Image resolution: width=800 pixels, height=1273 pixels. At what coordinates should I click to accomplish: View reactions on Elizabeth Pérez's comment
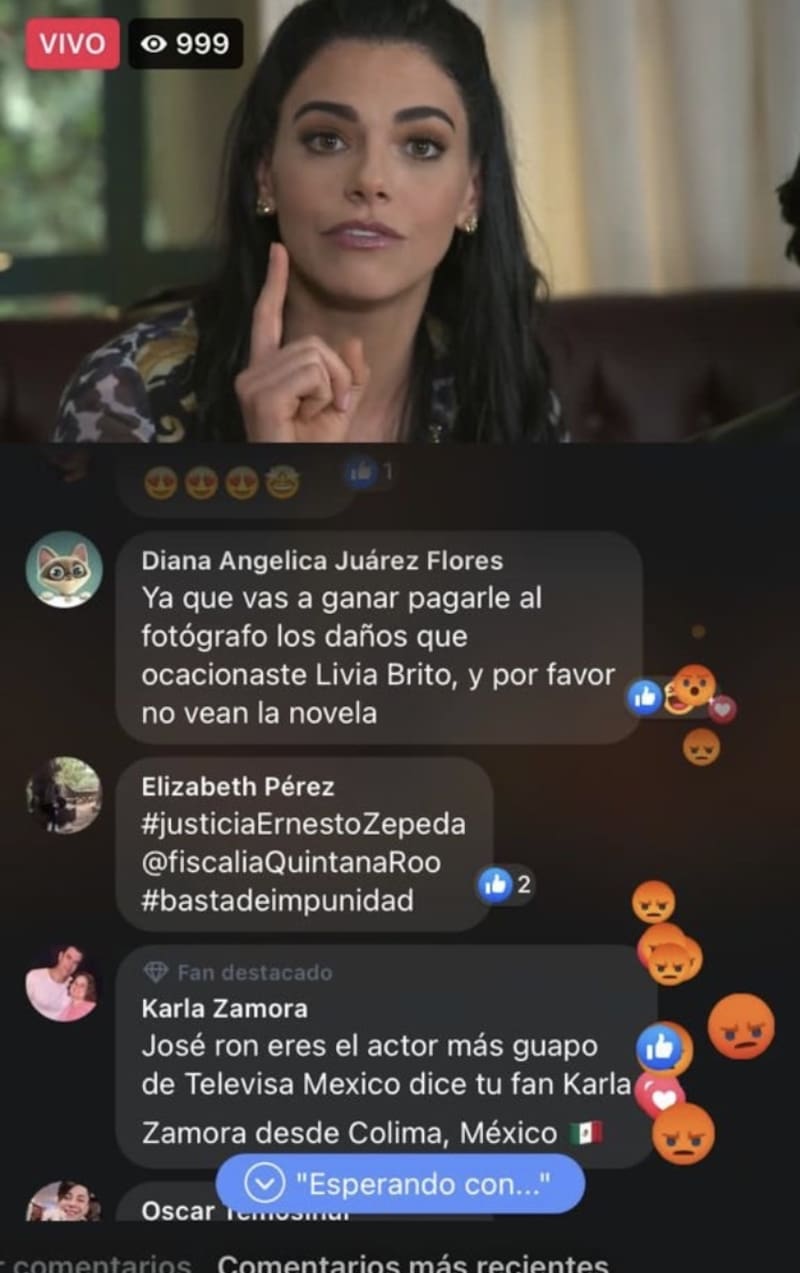pyautogui.click(x=505, y=884)
